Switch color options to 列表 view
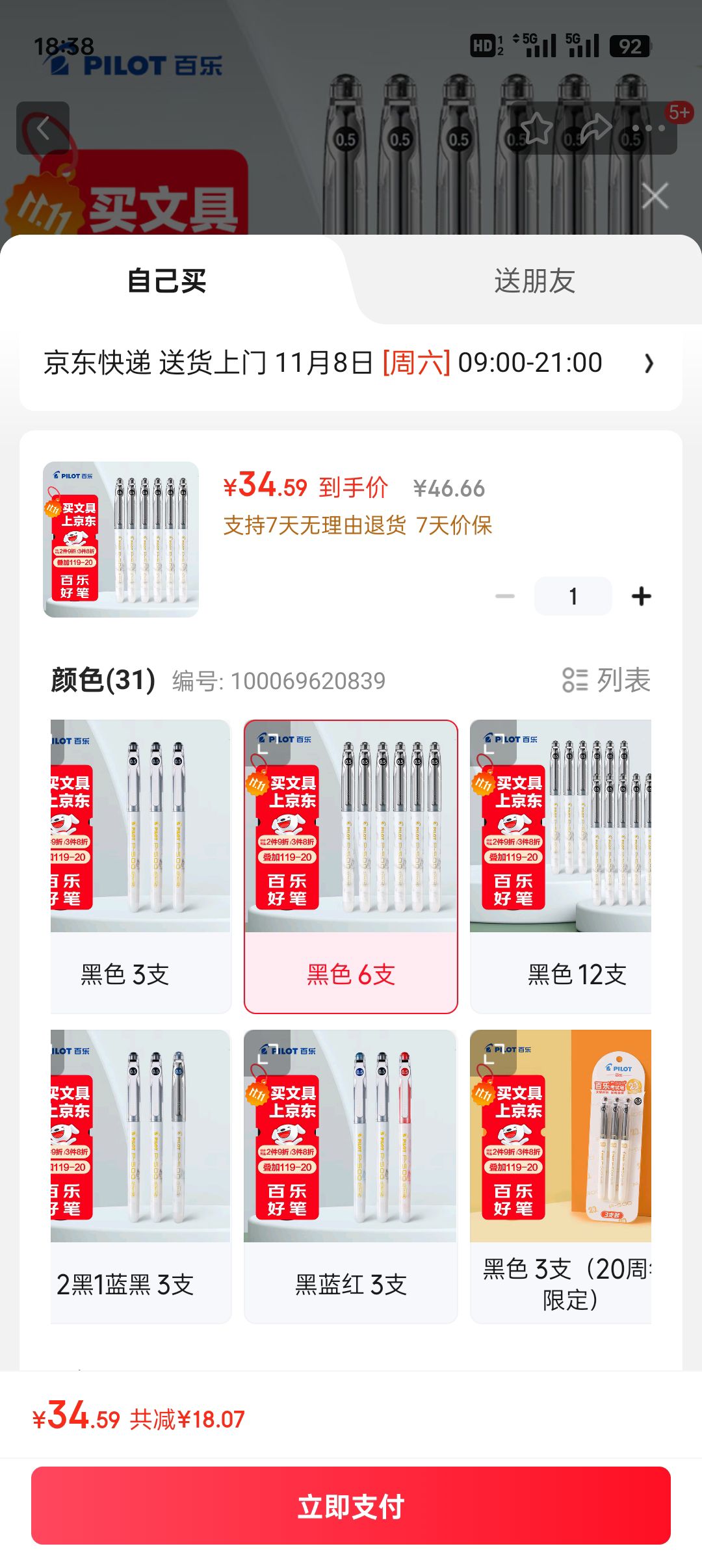The image size is (702, 1568). (x=606, y=680)
